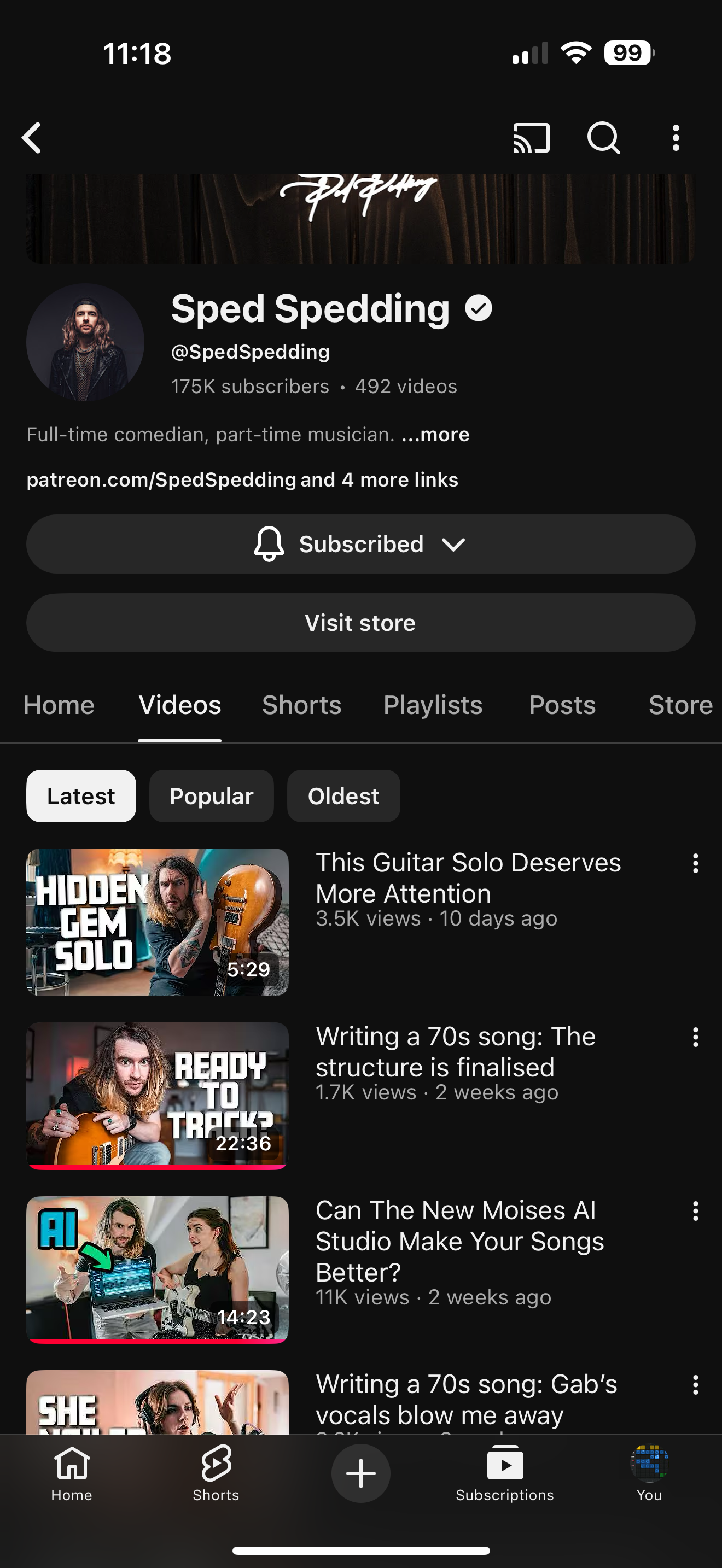The width and height of the screenshot is (722, 1568).
Task: View the Posts tab
Action: (x=562, y=705)
